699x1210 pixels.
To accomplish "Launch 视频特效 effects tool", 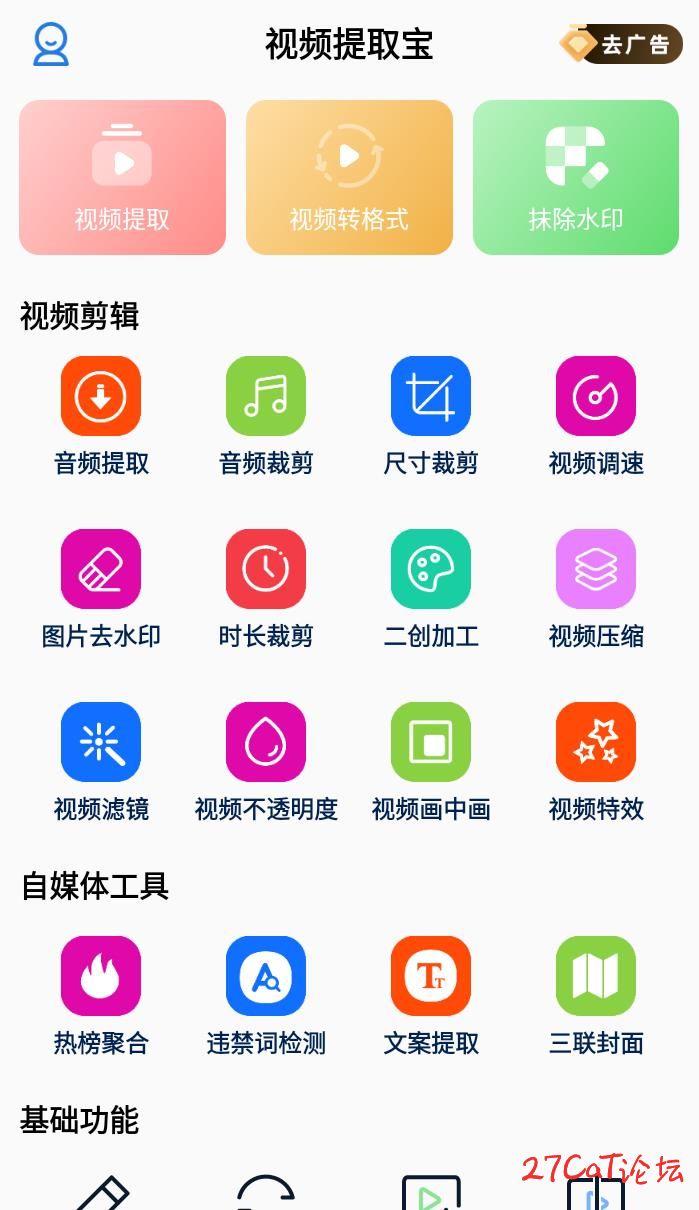I will [596, 743].
